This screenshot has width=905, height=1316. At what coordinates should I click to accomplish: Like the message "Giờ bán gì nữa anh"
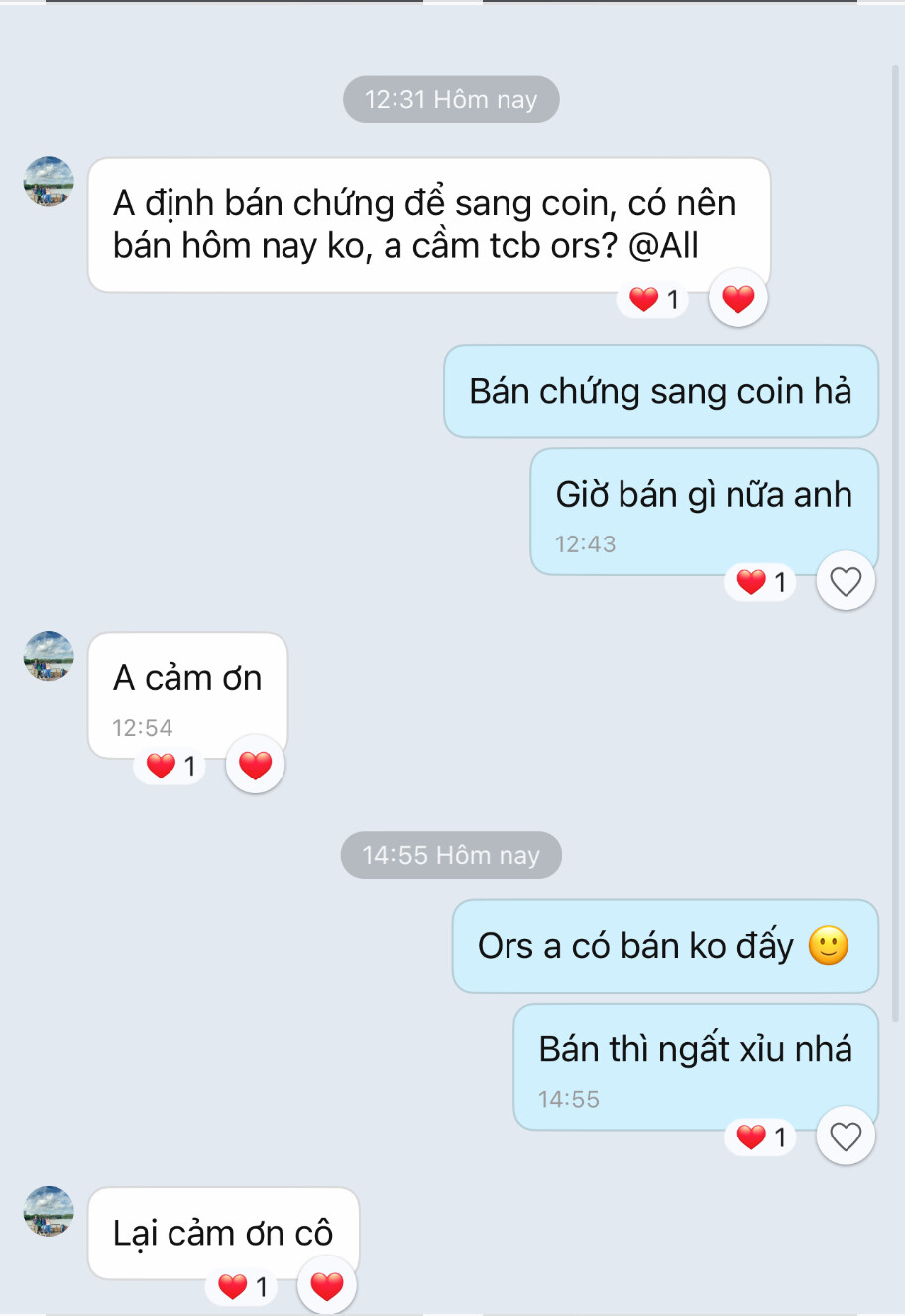[x=846, y=581]
